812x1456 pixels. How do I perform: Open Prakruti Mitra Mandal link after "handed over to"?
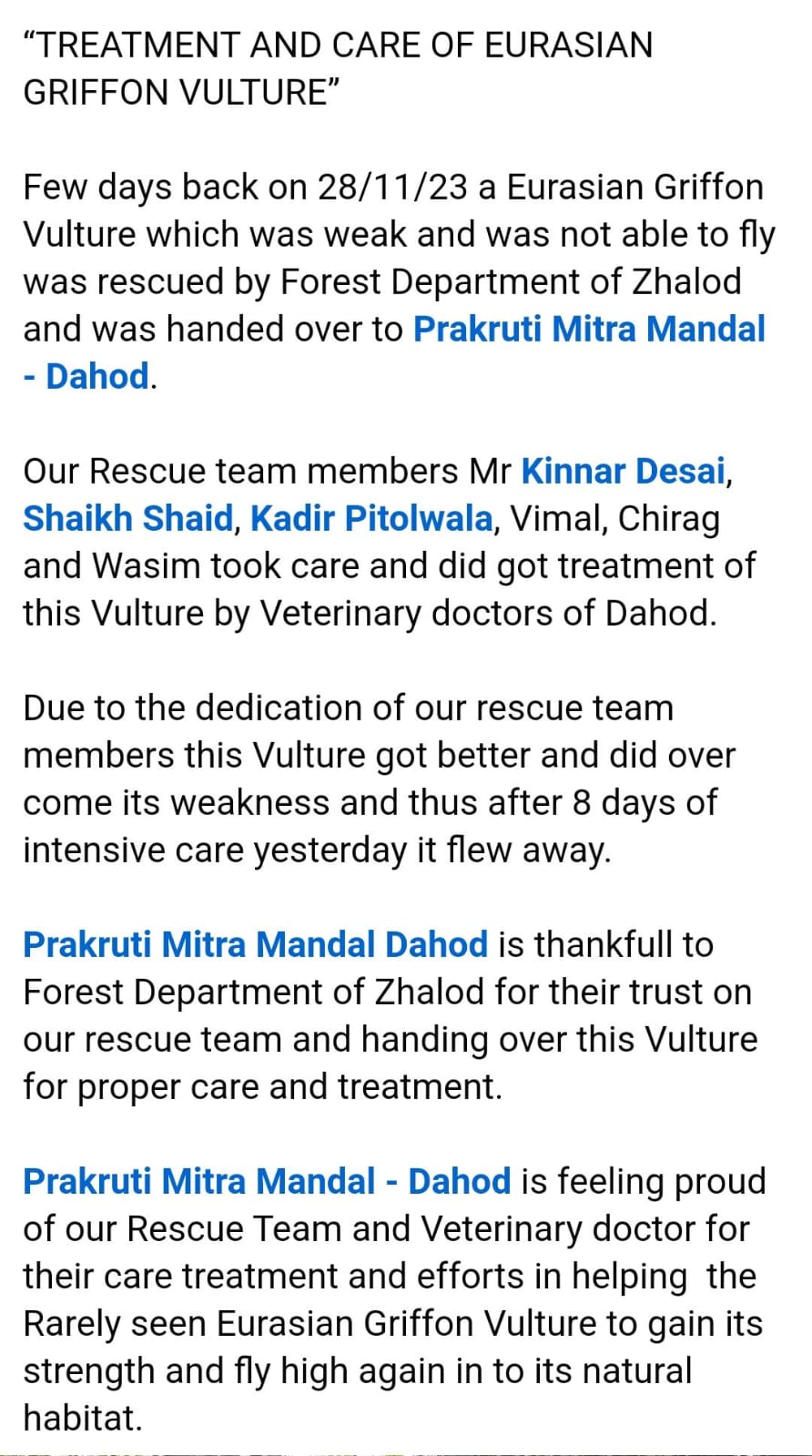589,330
